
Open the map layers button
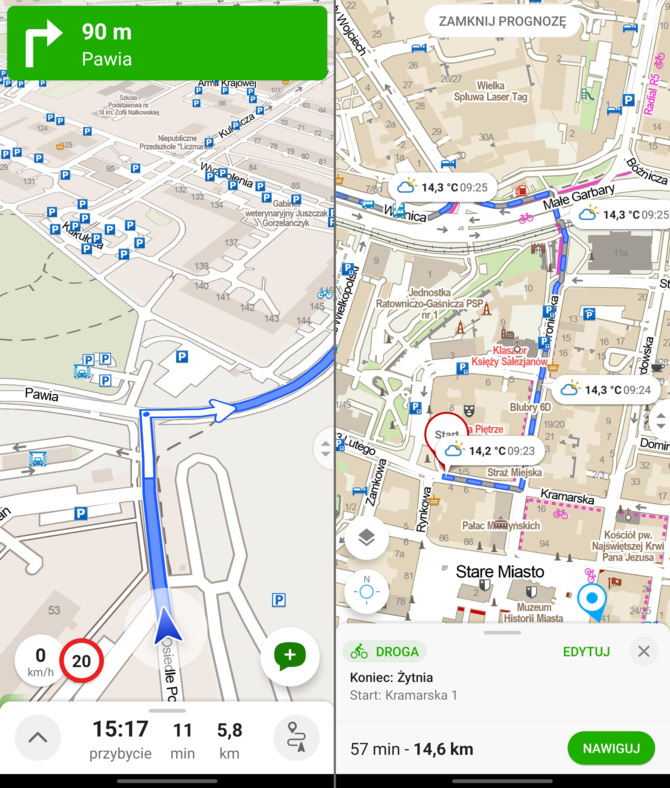point(366,538)
